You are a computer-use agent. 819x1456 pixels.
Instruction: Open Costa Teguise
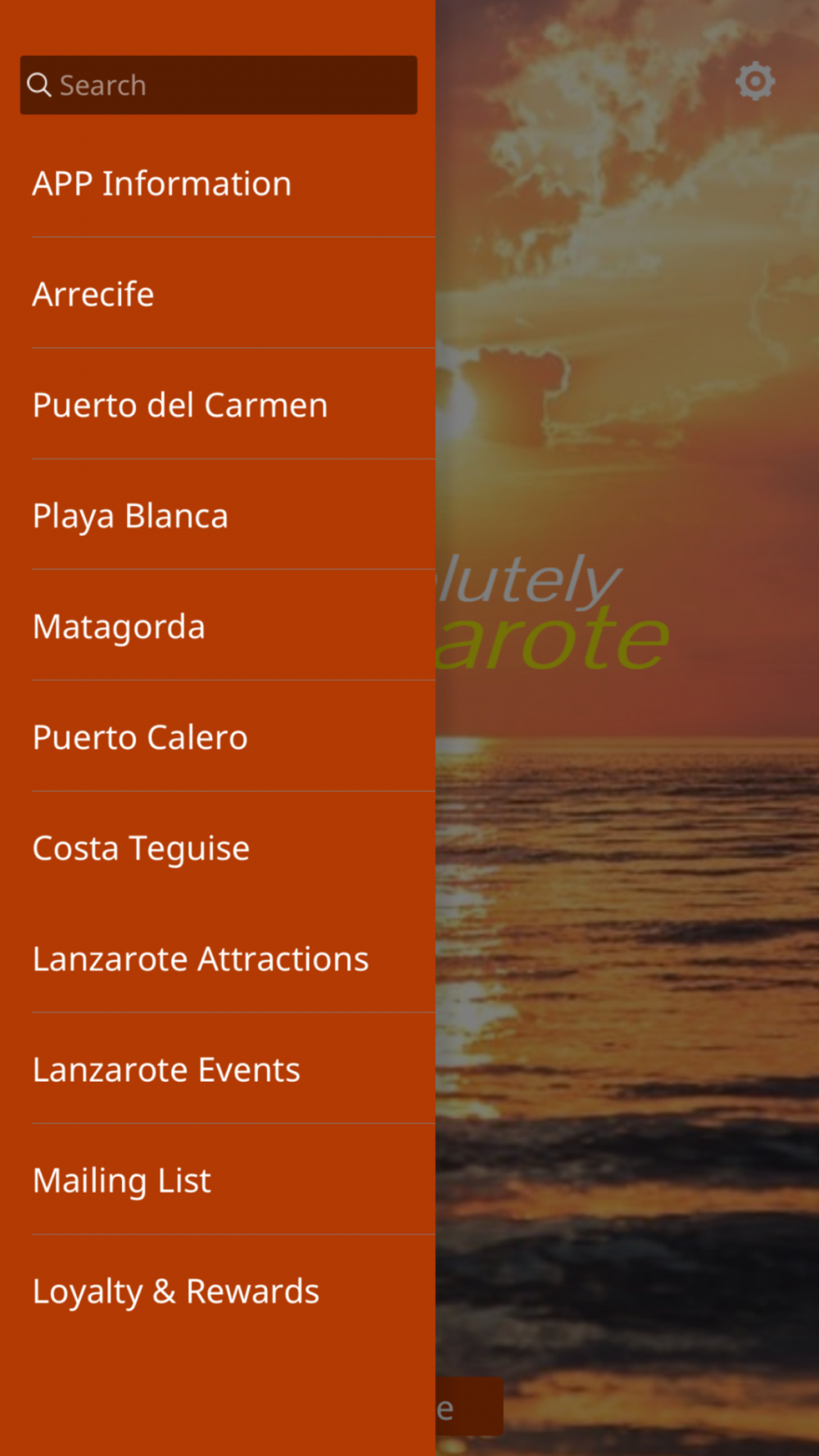[218, 848]
